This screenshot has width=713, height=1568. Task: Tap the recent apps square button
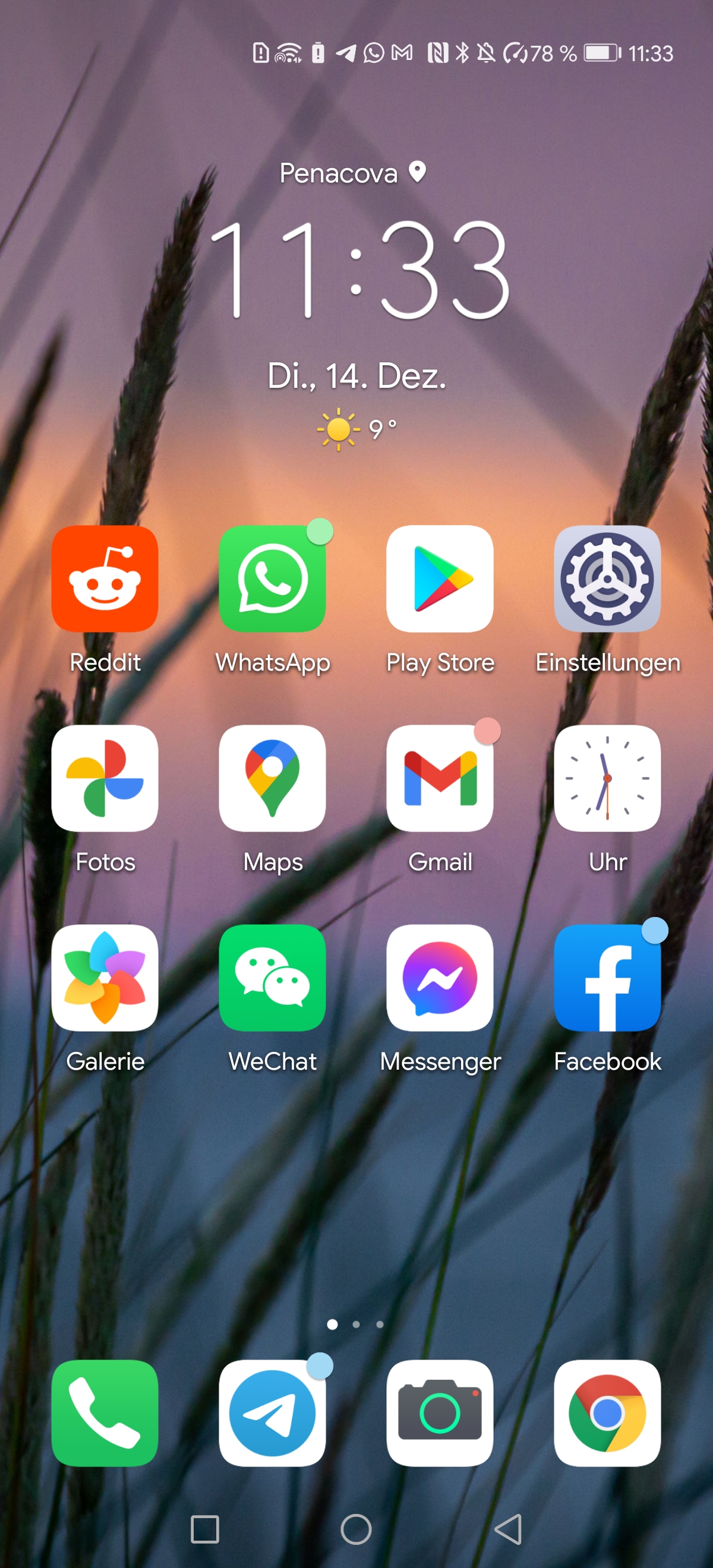[204, 1529]
